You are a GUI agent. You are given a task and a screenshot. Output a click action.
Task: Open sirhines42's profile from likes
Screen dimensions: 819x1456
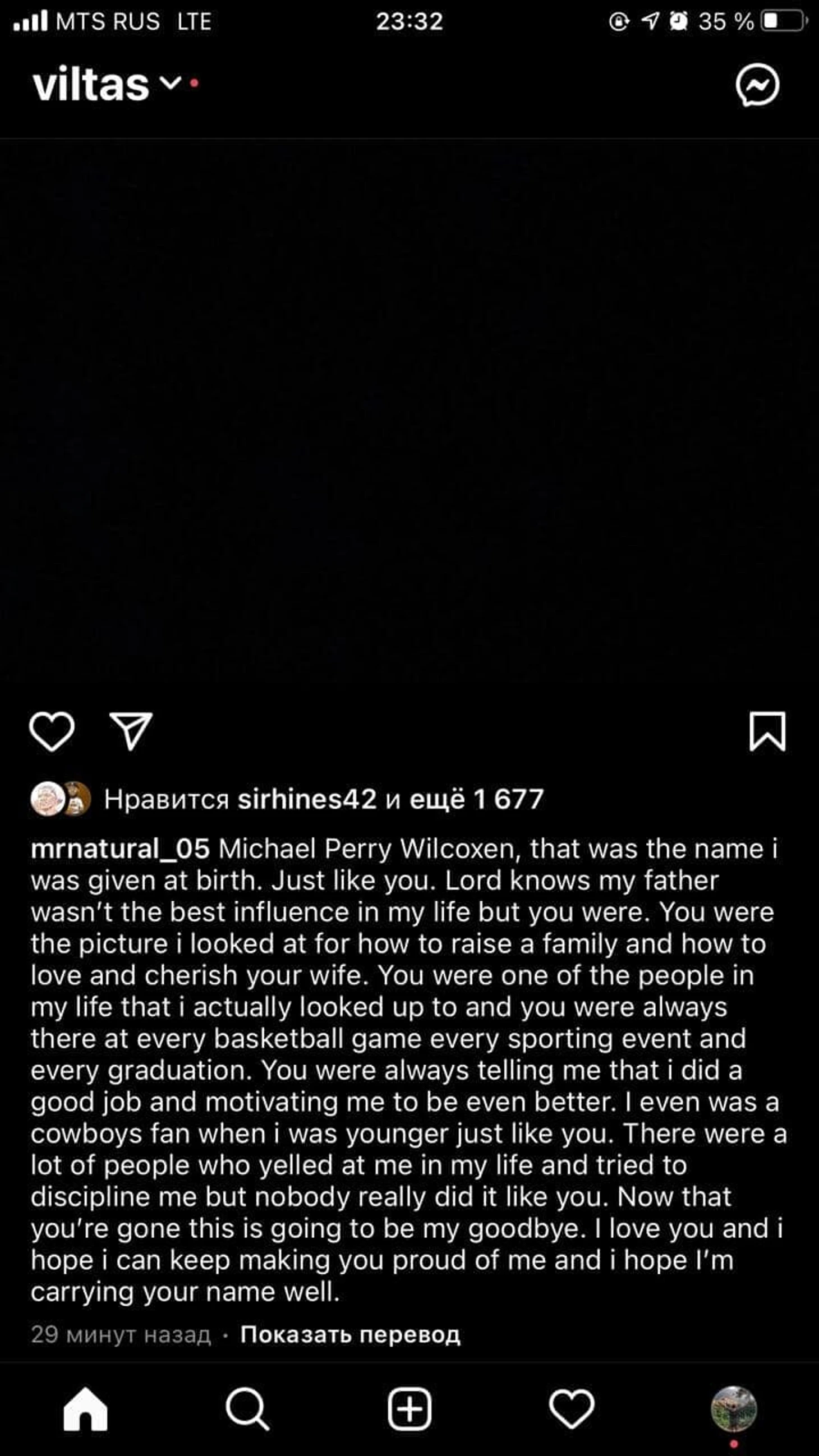(307, 799)
